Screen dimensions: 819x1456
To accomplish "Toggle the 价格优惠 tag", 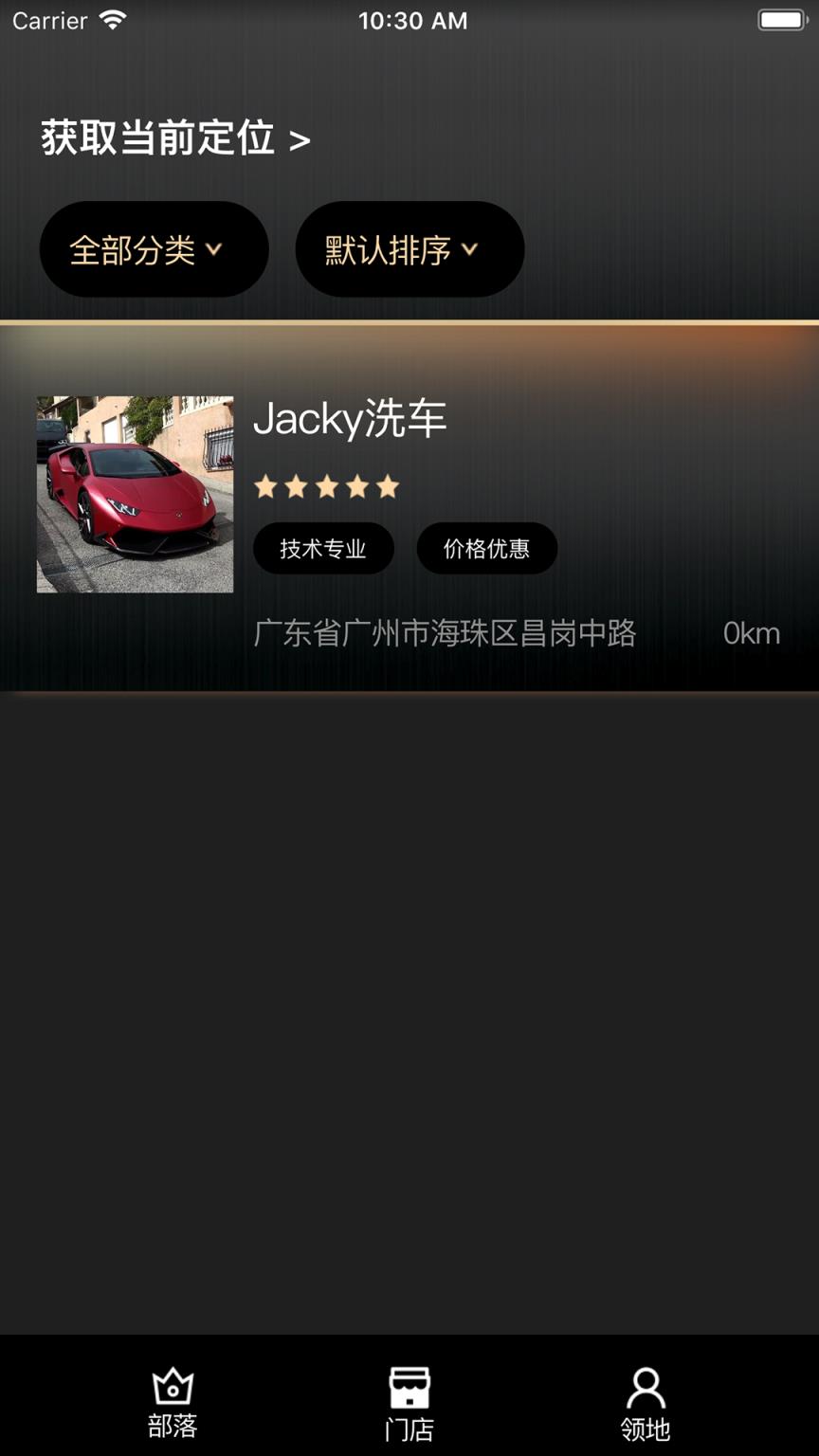I will tap(486, 548).
